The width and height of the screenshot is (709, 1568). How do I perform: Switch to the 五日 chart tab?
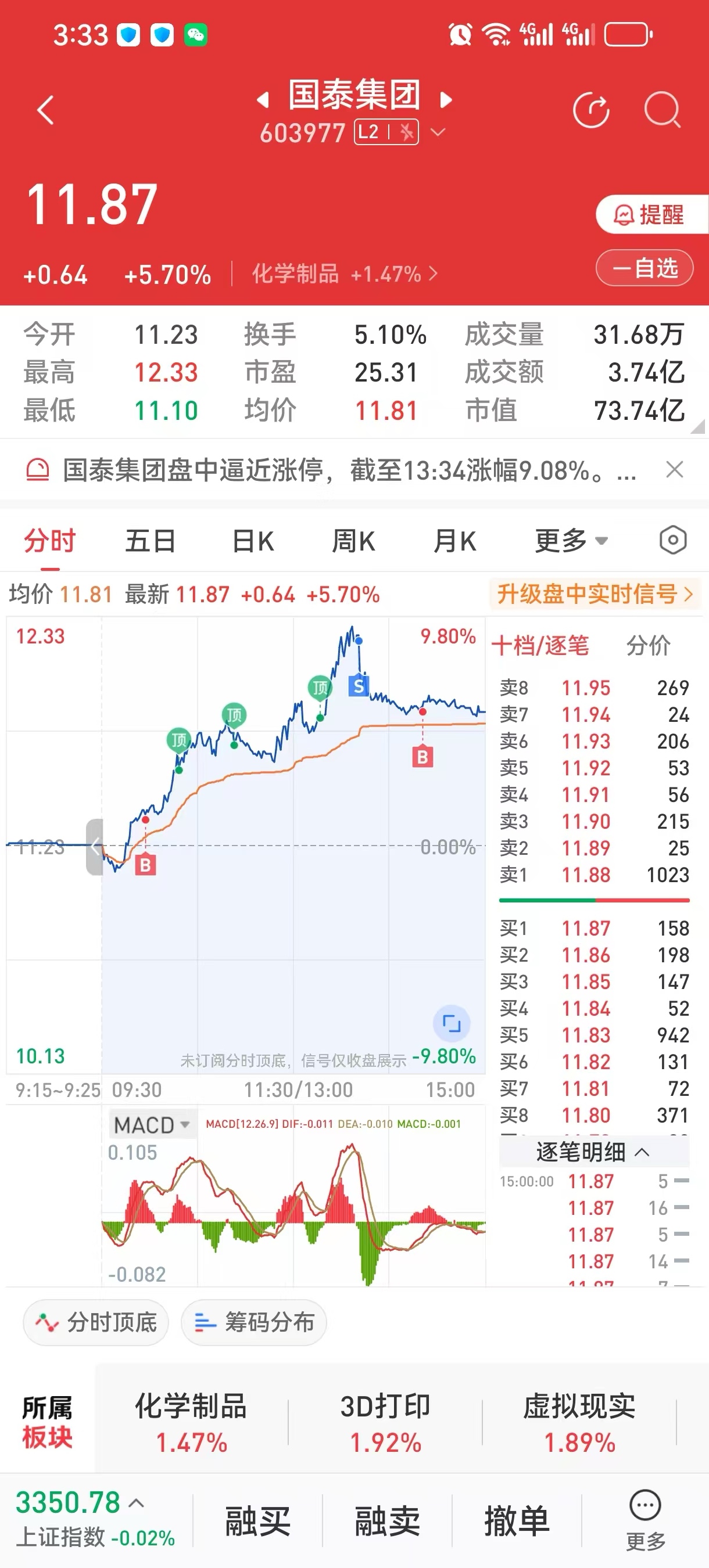(x=150, y=541)
